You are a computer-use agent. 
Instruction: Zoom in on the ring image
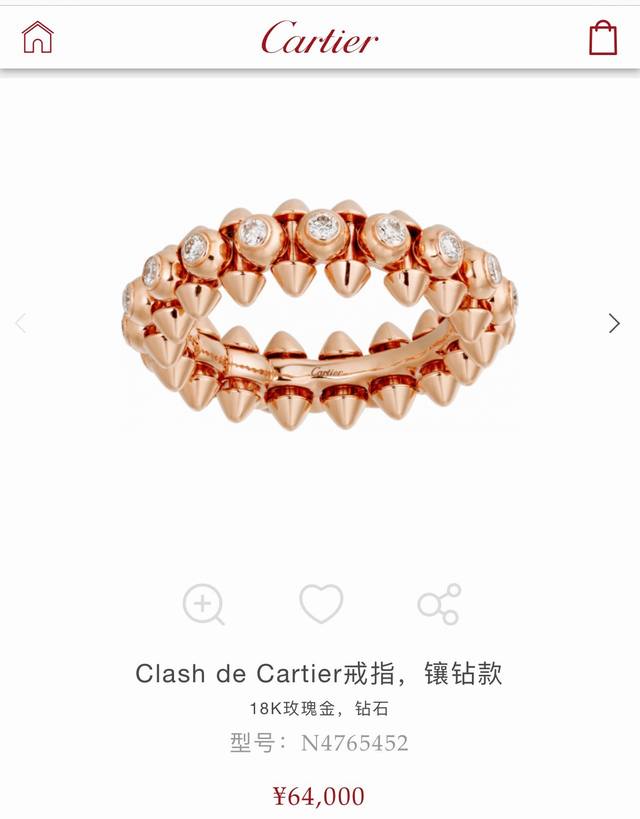(x=204, y=604)
